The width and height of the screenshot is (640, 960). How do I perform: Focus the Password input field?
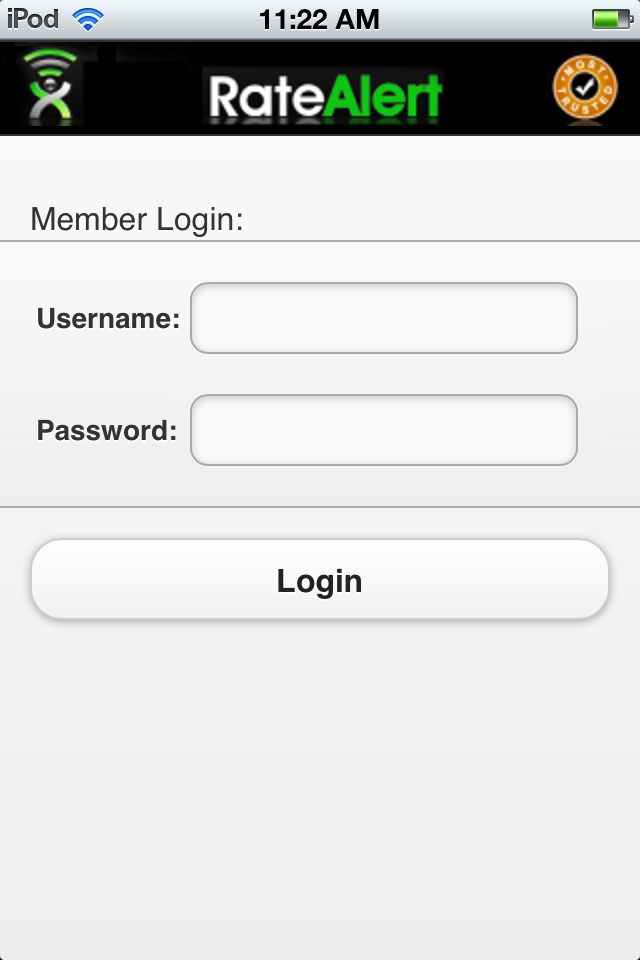[384, 430]
